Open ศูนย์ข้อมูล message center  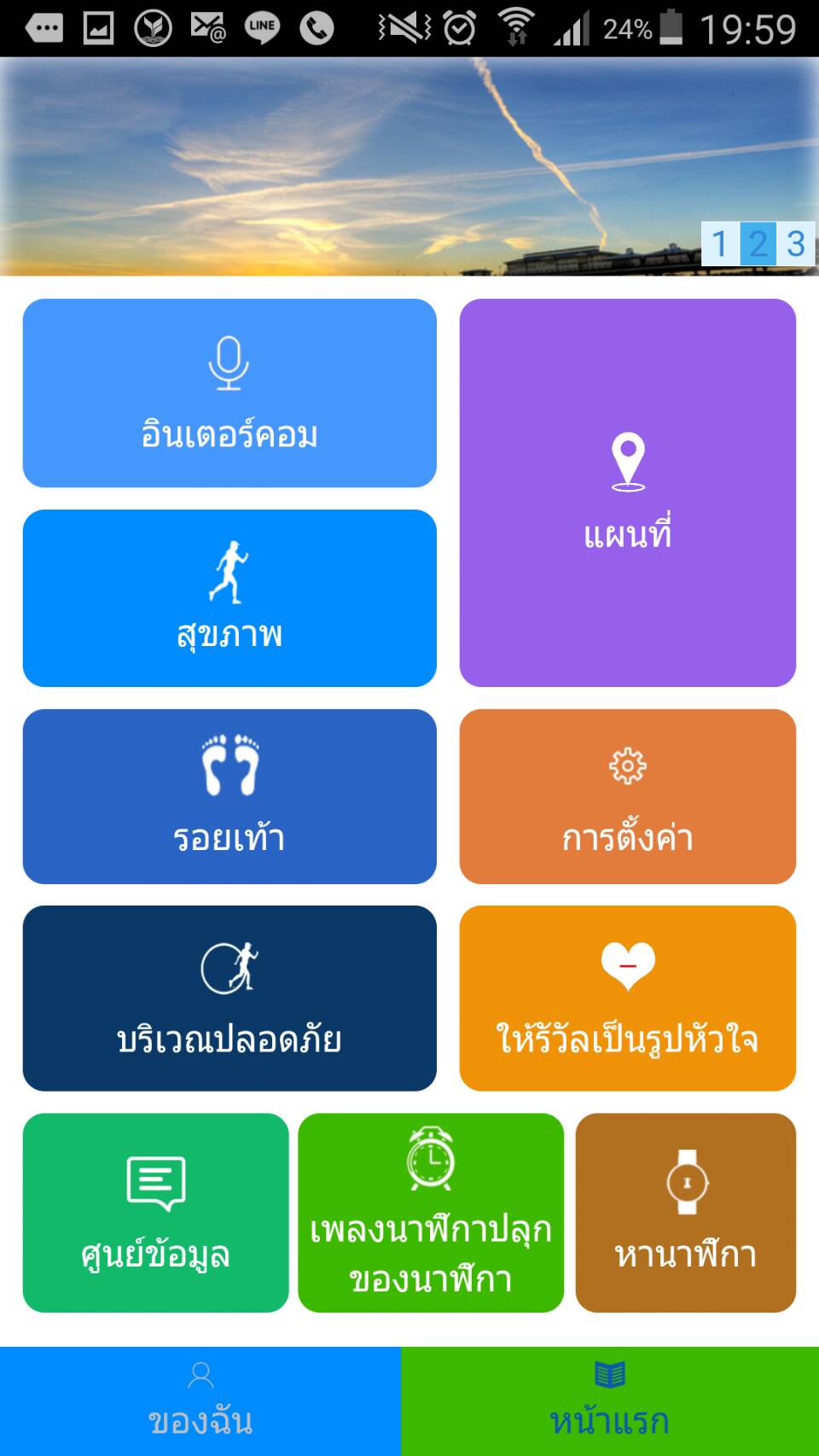click(x=155, y=1212)
